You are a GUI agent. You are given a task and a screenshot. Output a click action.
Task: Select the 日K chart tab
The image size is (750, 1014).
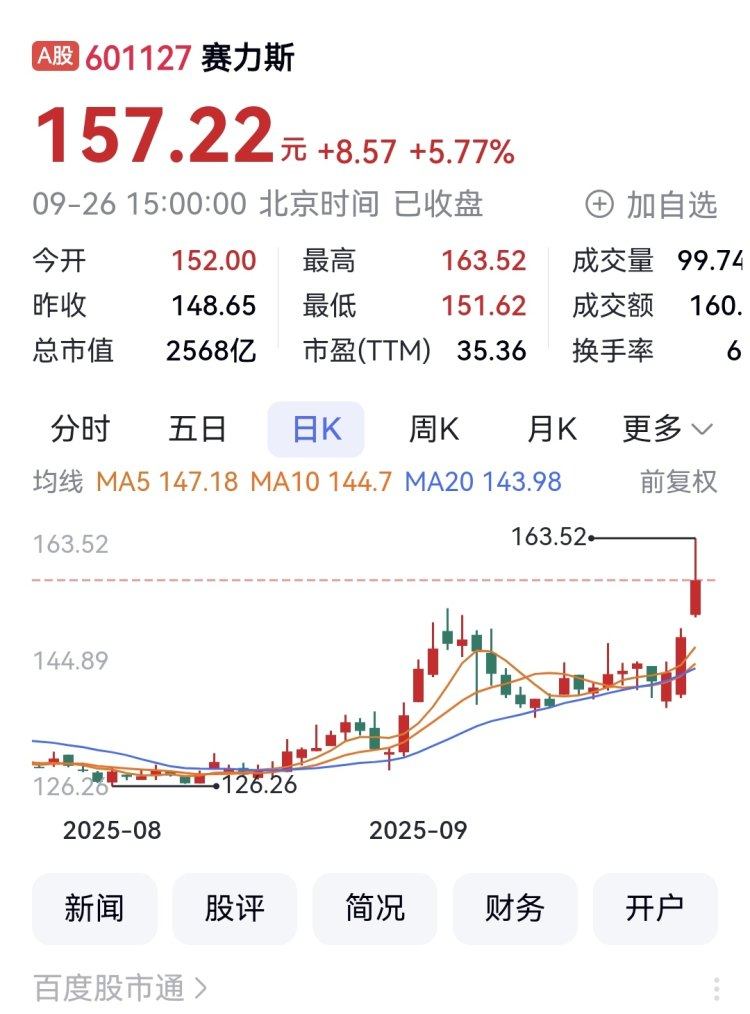pos(316,430)
